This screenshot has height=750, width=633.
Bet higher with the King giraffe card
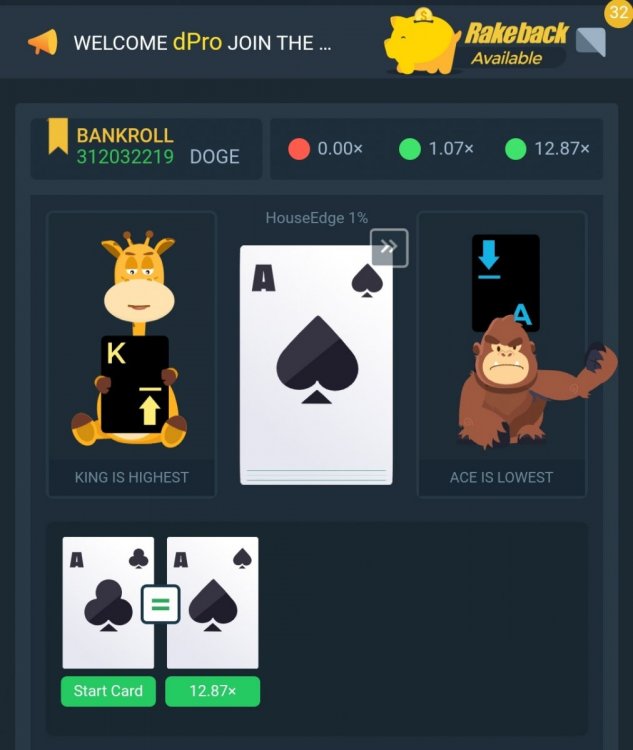point(131,354)
